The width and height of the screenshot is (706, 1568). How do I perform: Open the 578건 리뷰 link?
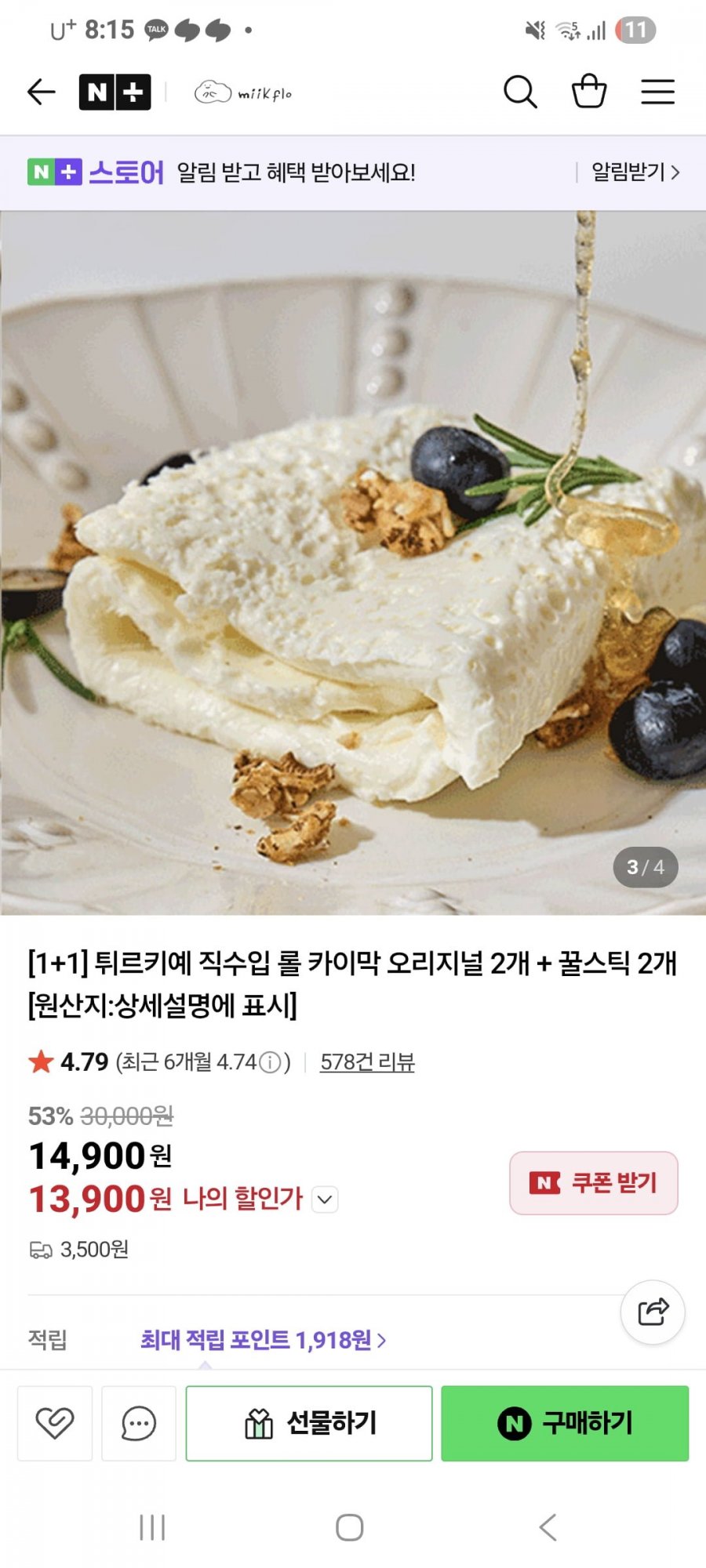[369, 1063]
